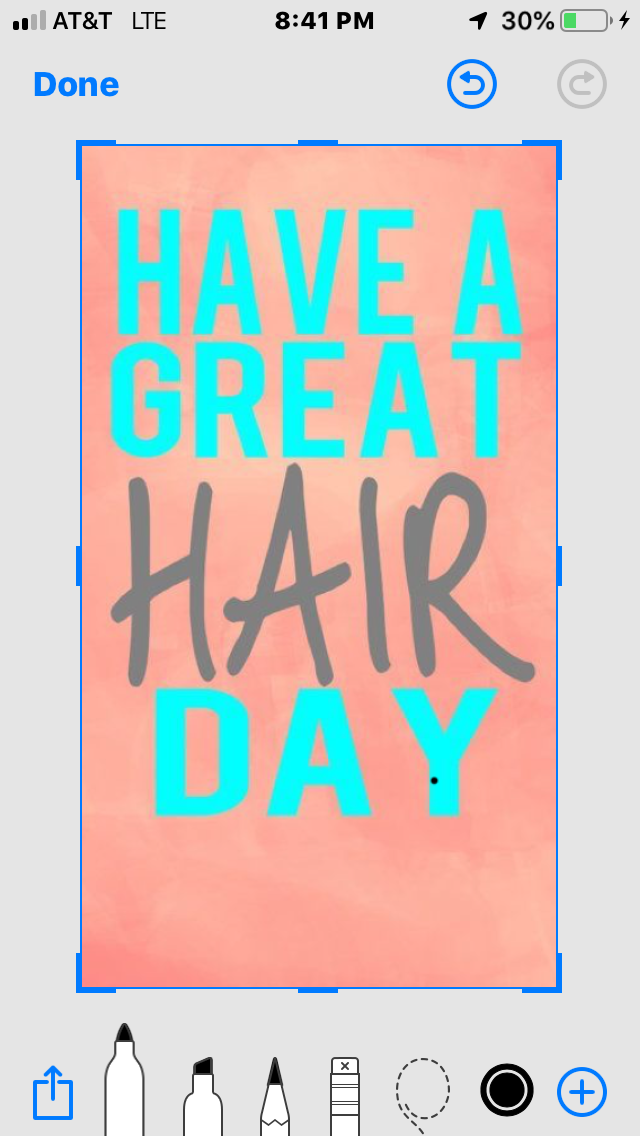This screenshot has width=640, height=1136.
Task: Tap Done to finish markup
Action: point(76,85)
